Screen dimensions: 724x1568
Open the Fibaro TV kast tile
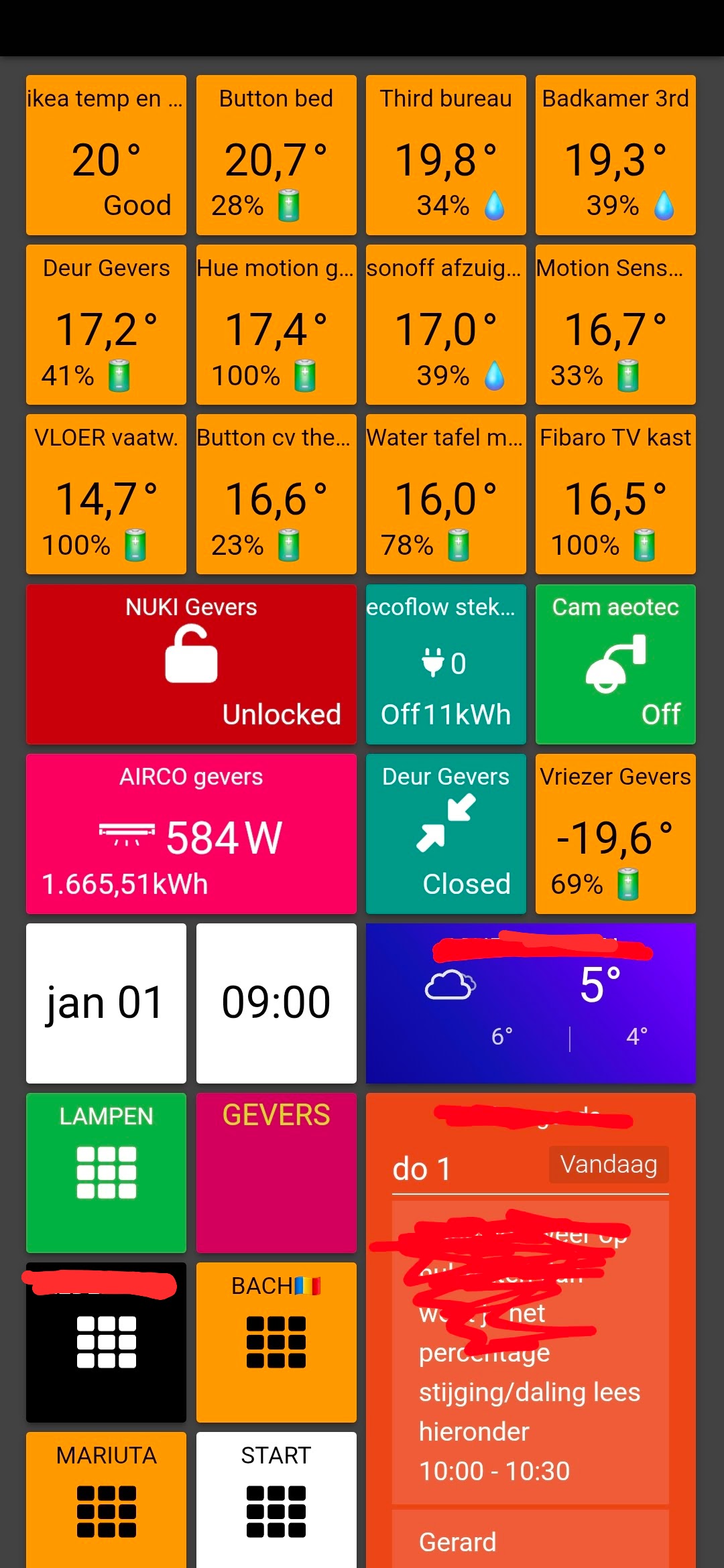[x=615, y=494]
